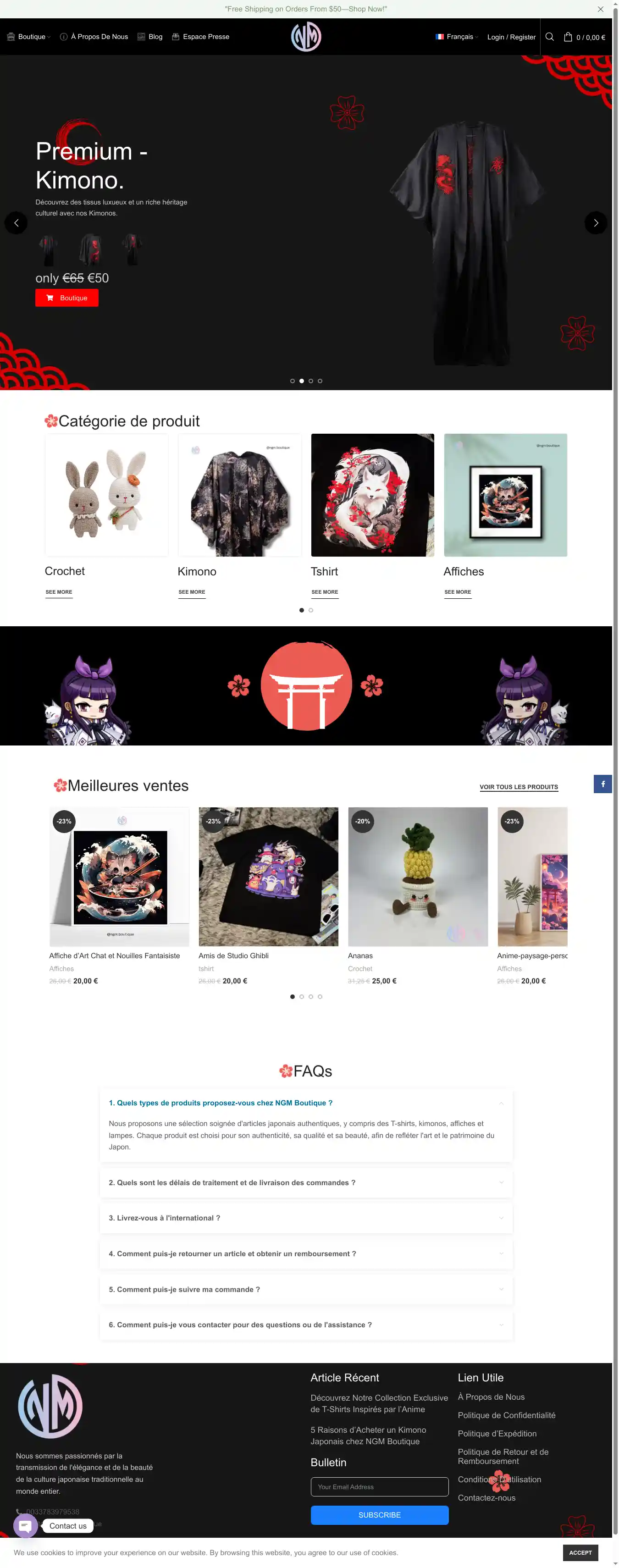Screen dimensions: 619x1568
Task: Show next hero slide
Action: [x=595, y=223]
